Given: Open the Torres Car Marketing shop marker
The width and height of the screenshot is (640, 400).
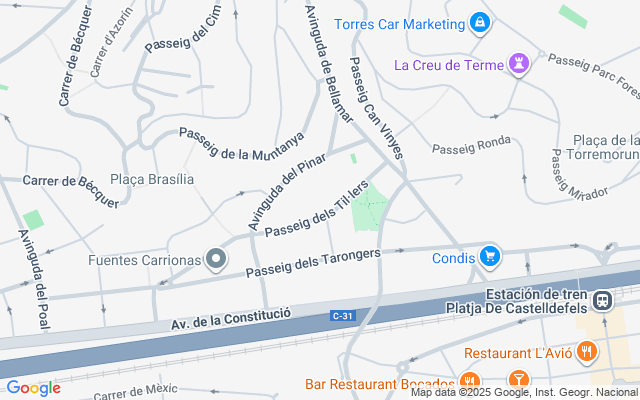Looking at the screenshot, I should coord(480,23).
